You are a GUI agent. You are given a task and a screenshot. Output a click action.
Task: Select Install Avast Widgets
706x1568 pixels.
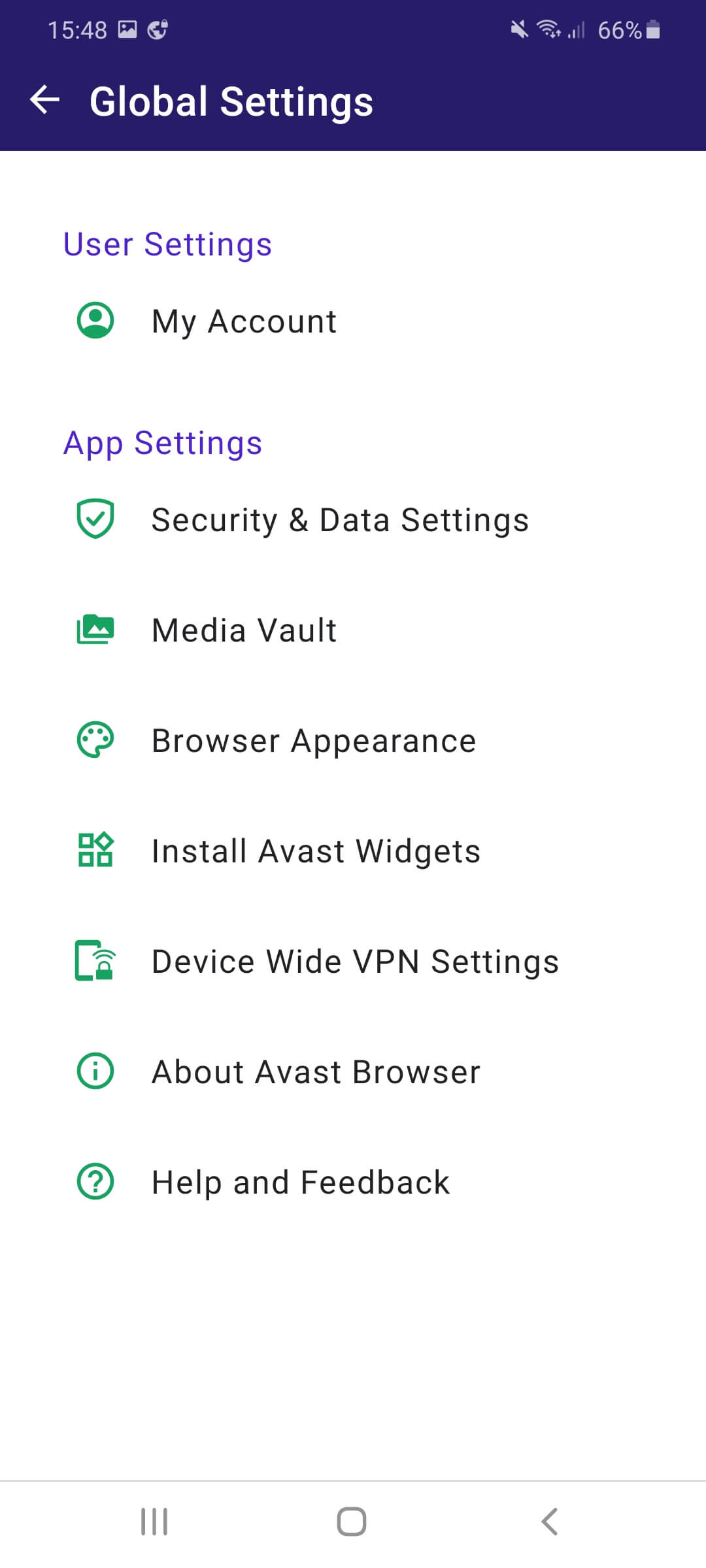[x=315, y=851]
